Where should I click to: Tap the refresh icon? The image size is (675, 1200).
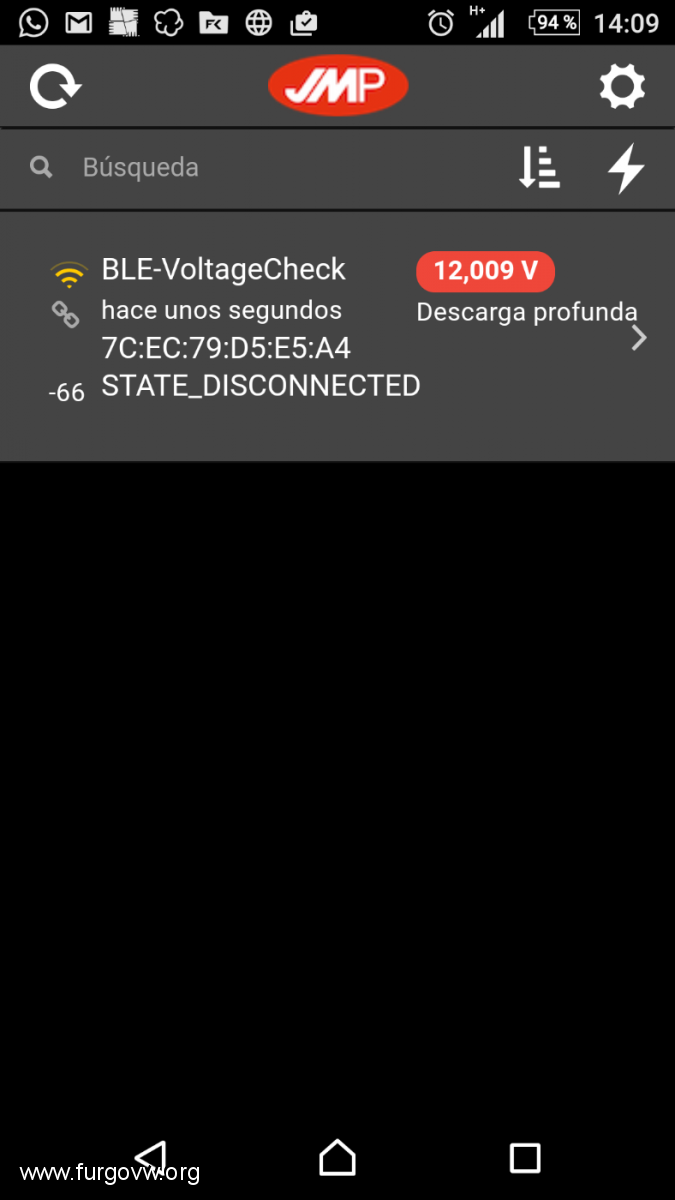(x=55, y=87)
